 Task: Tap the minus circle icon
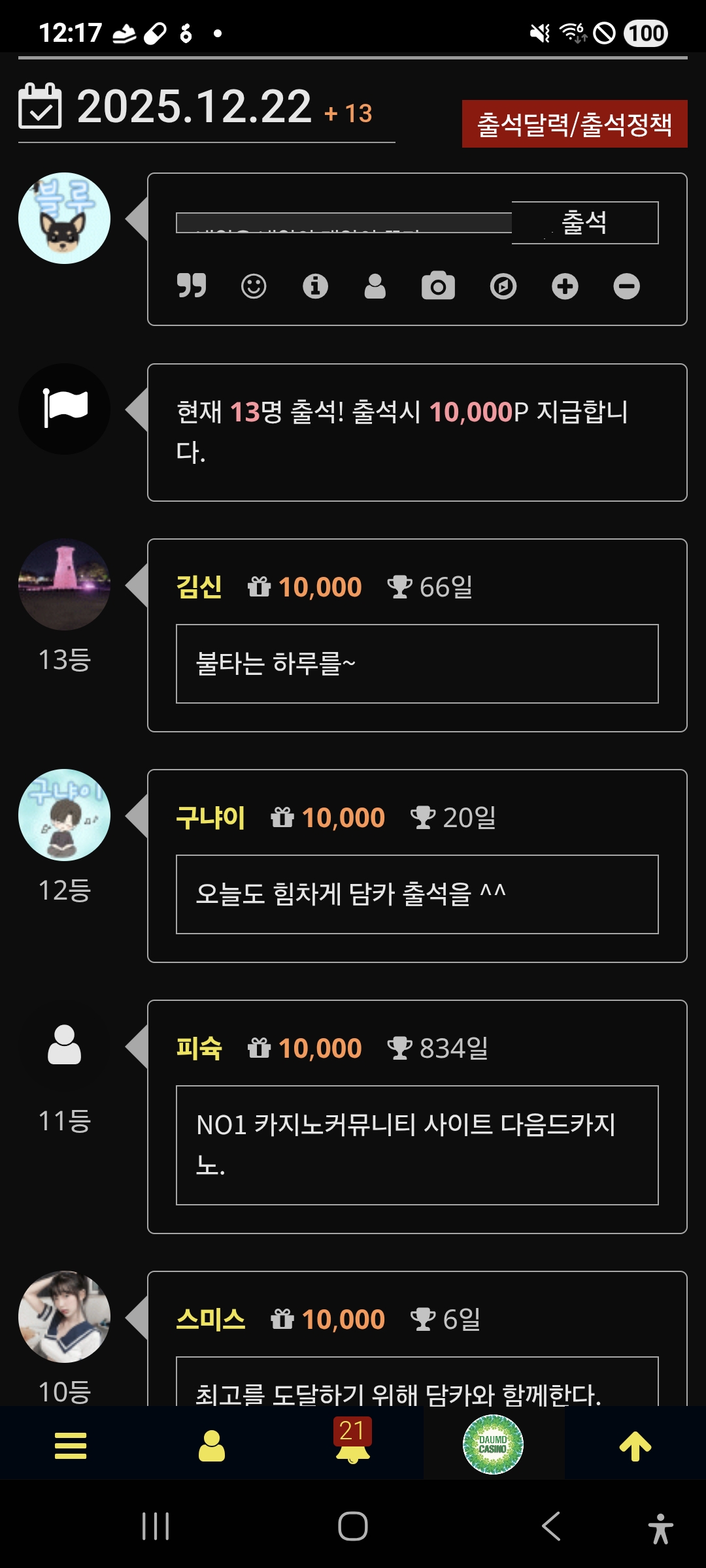point(626,286)
